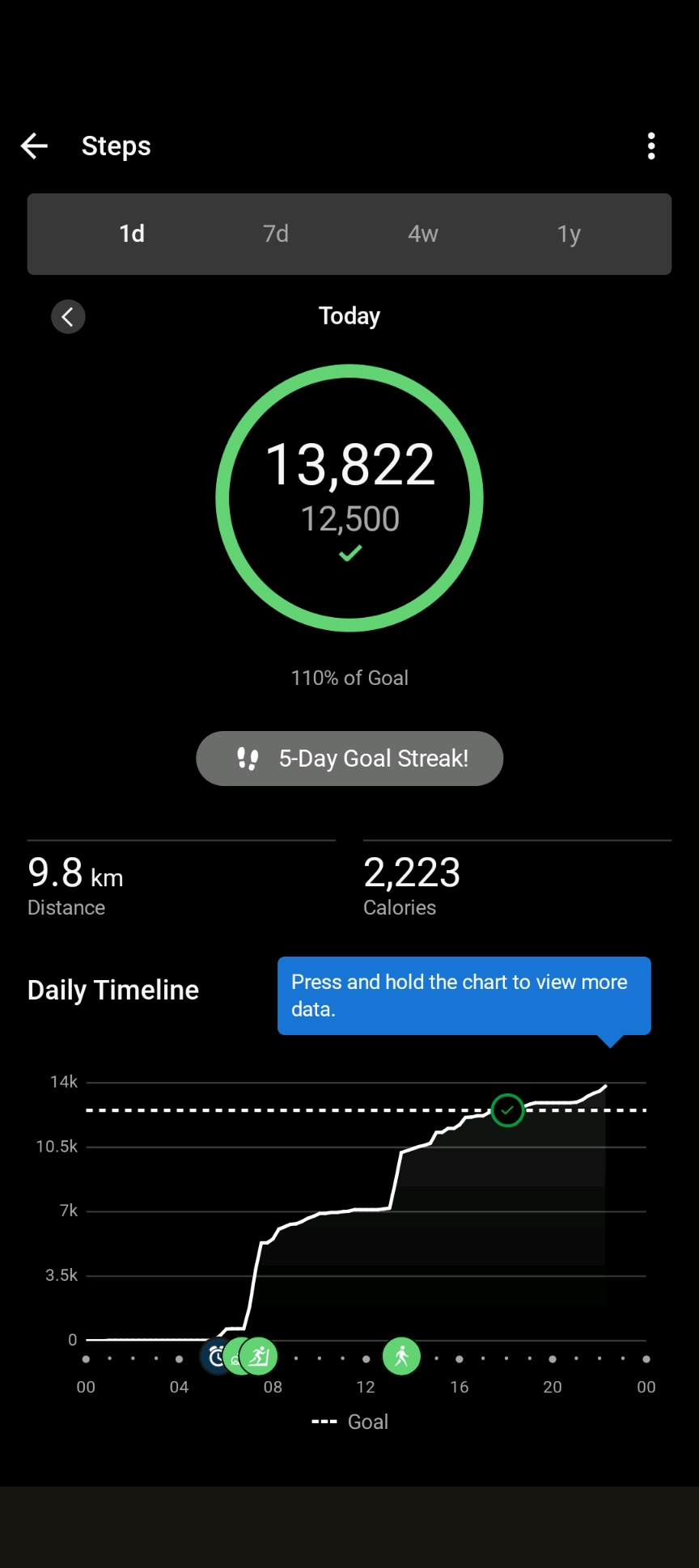Show the 1y steps view
The width and height of the screenshot is (699, 1568).
569,234
